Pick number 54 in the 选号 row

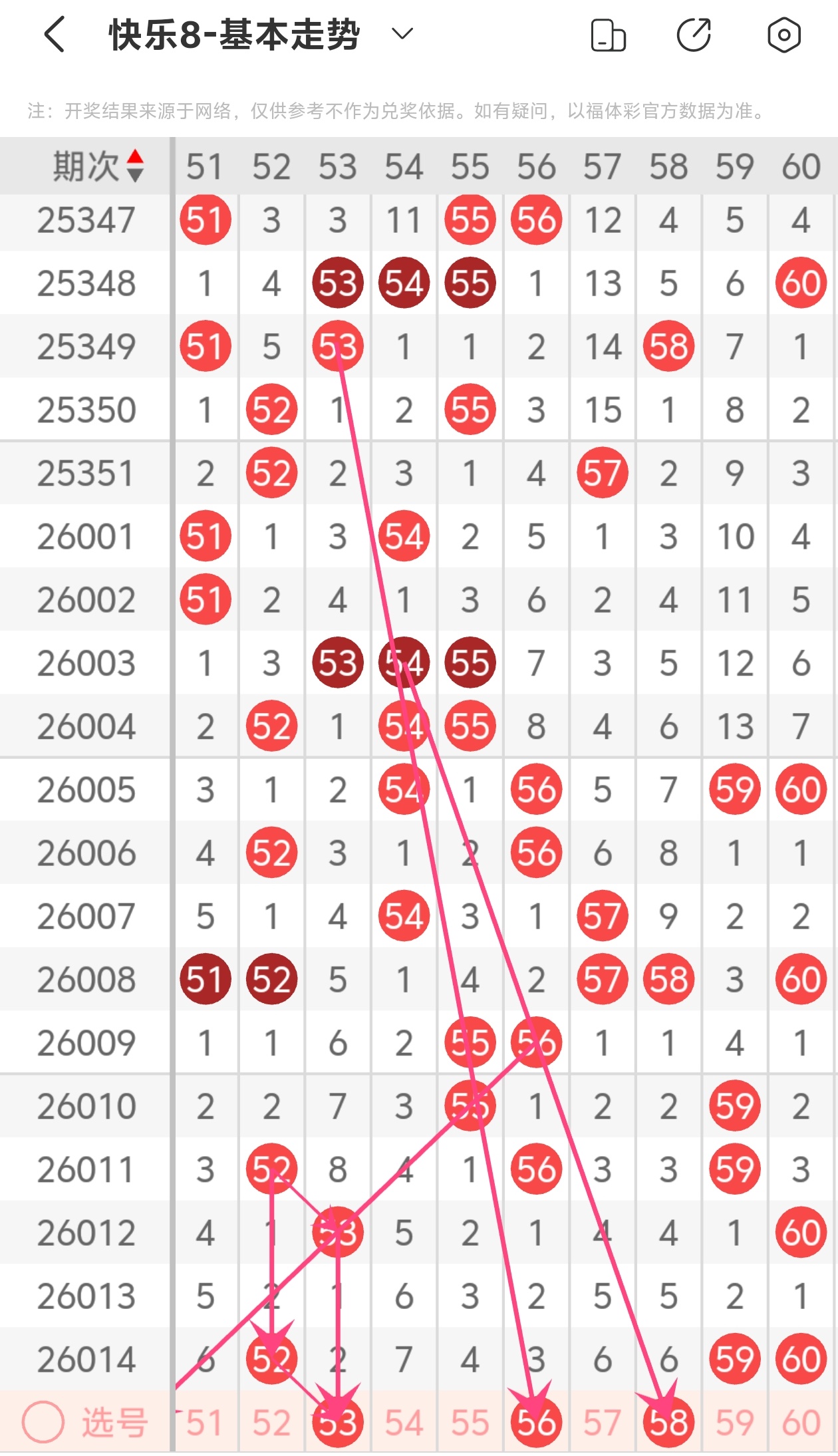404,1423
